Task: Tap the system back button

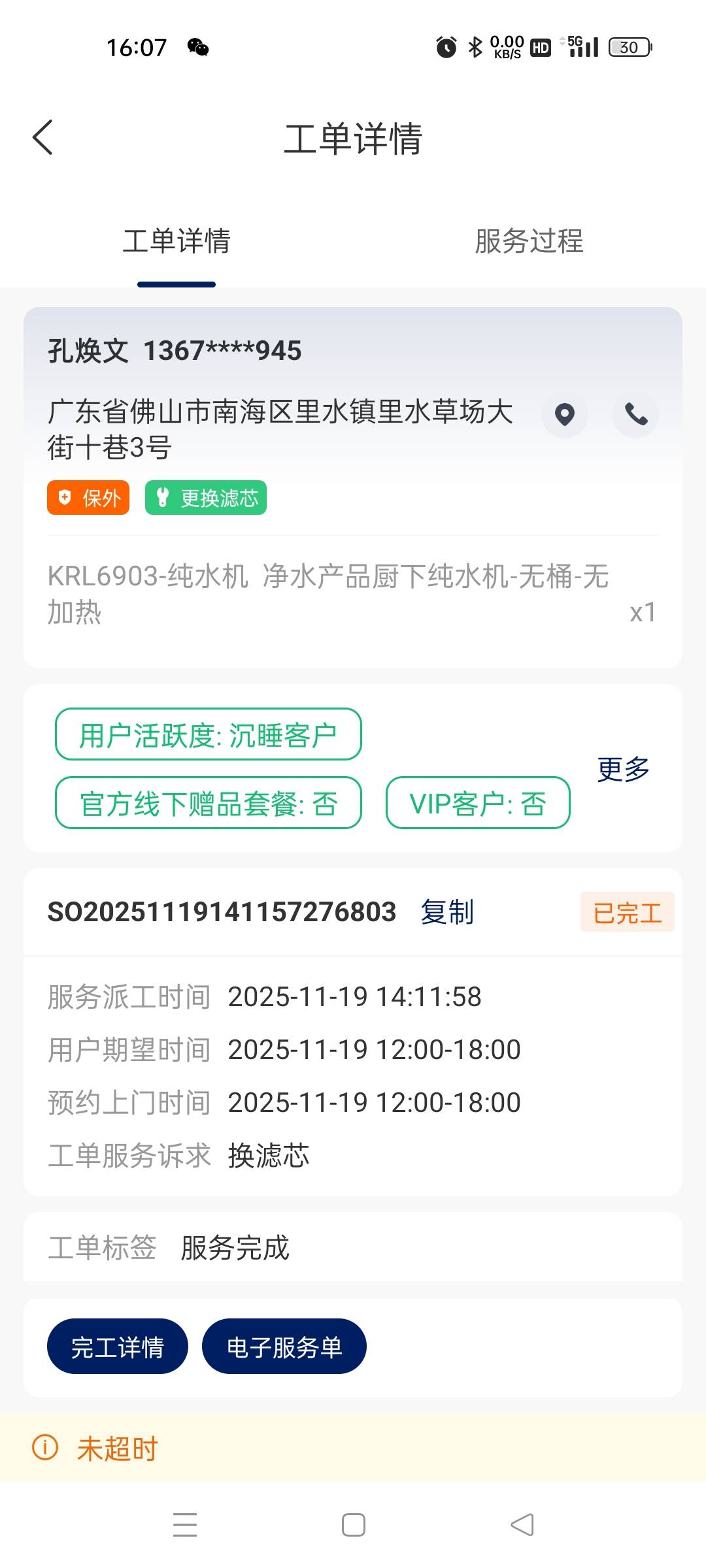Action: (x=522, y=1525)
